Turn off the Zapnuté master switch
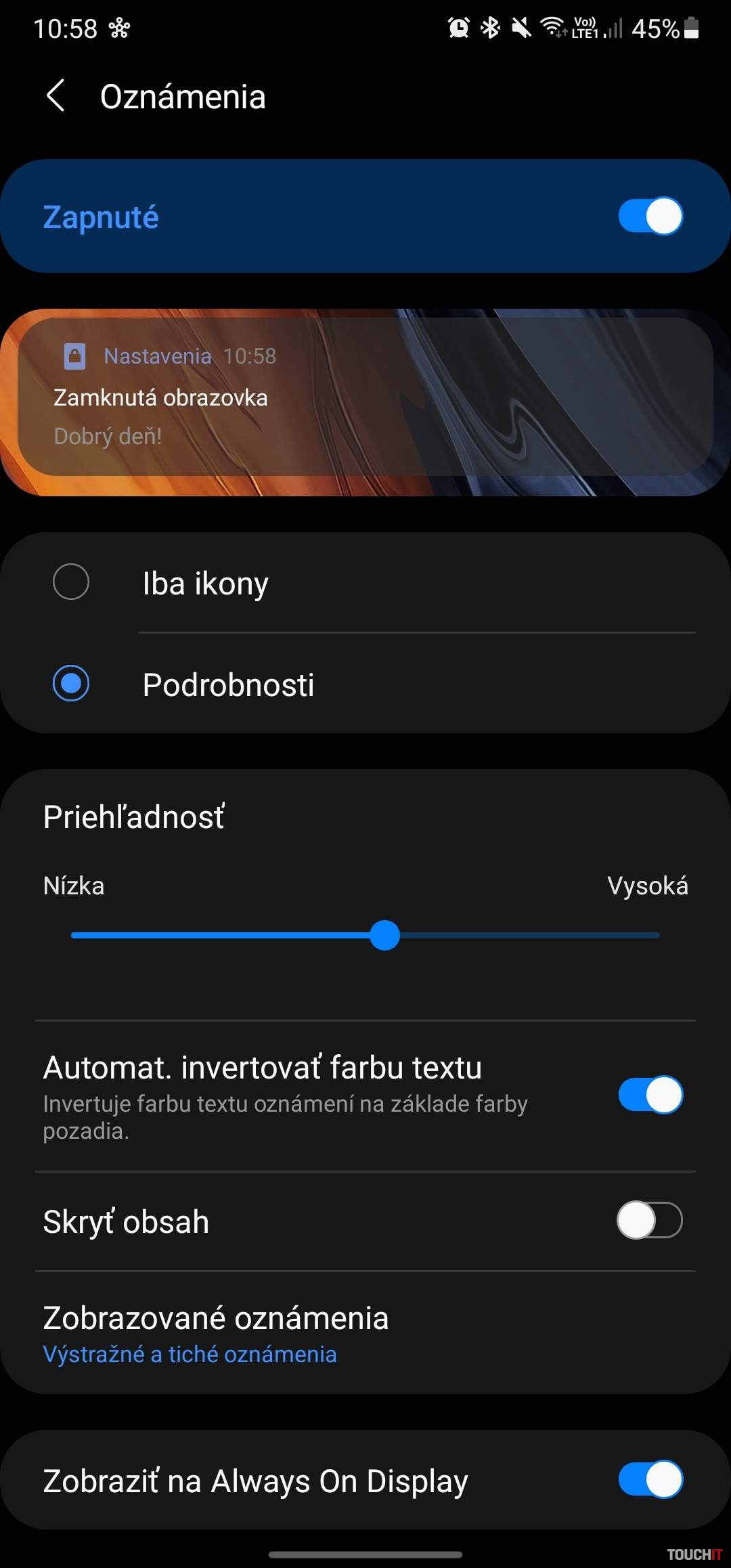 [x=650, y=217]
